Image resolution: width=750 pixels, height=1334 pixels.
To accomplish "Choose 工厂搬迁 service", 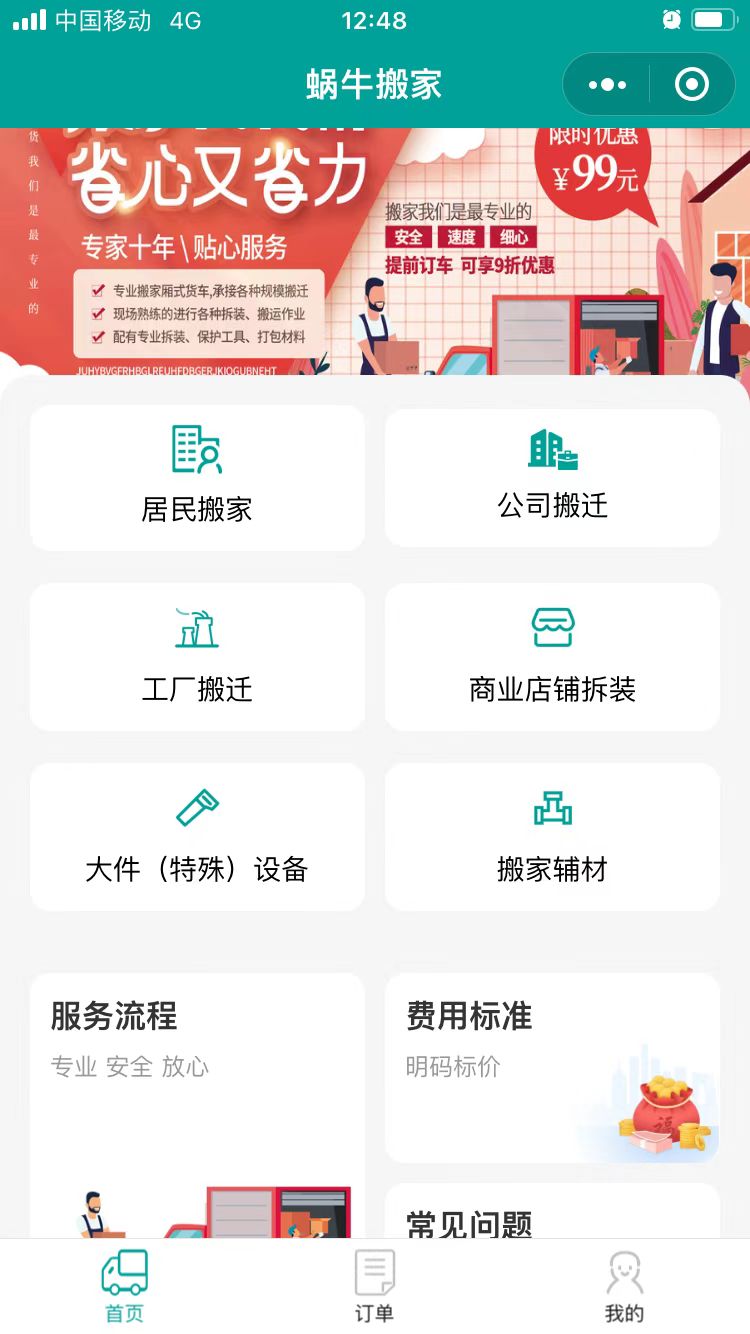I will (x=197, y=657).
